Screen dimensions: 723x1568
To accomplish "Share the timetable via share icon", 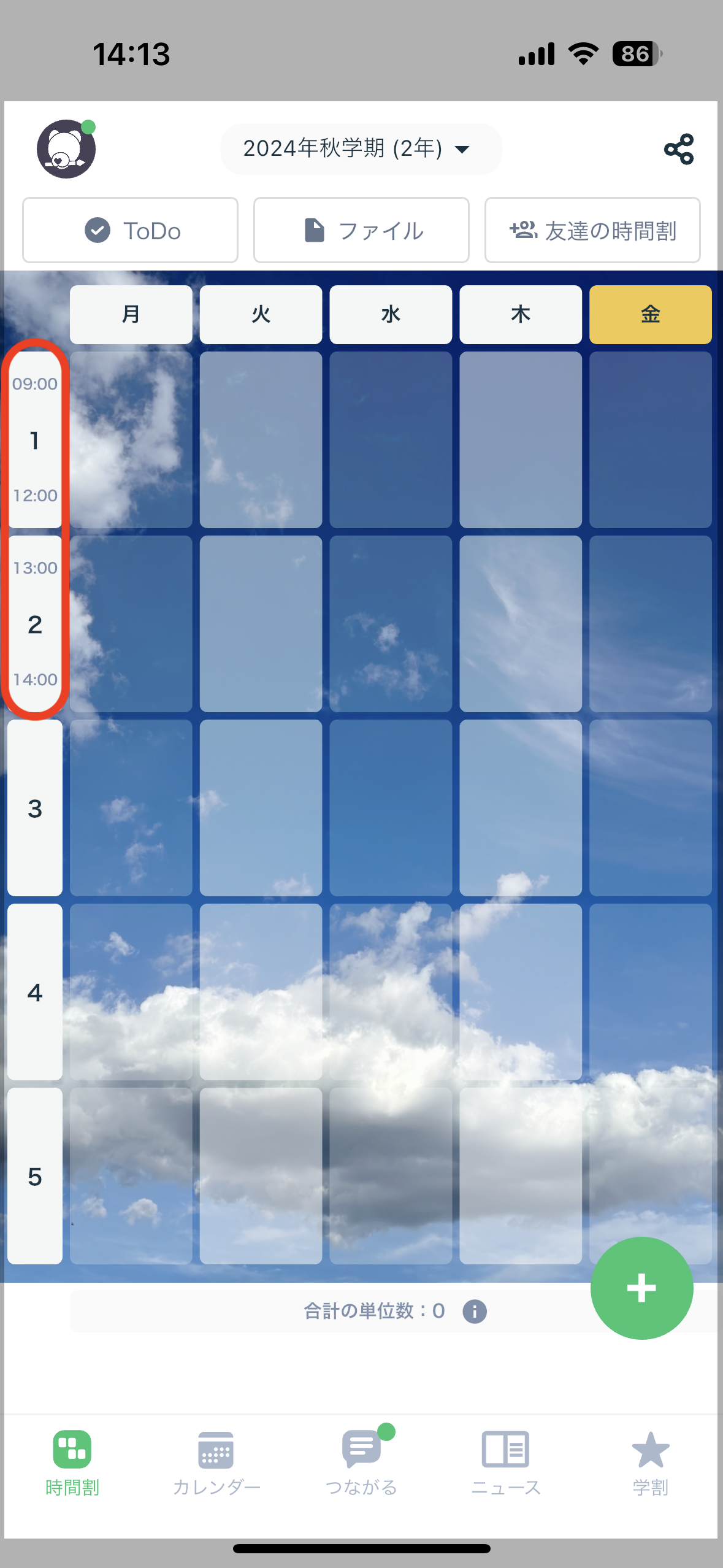I will [679, 149].
